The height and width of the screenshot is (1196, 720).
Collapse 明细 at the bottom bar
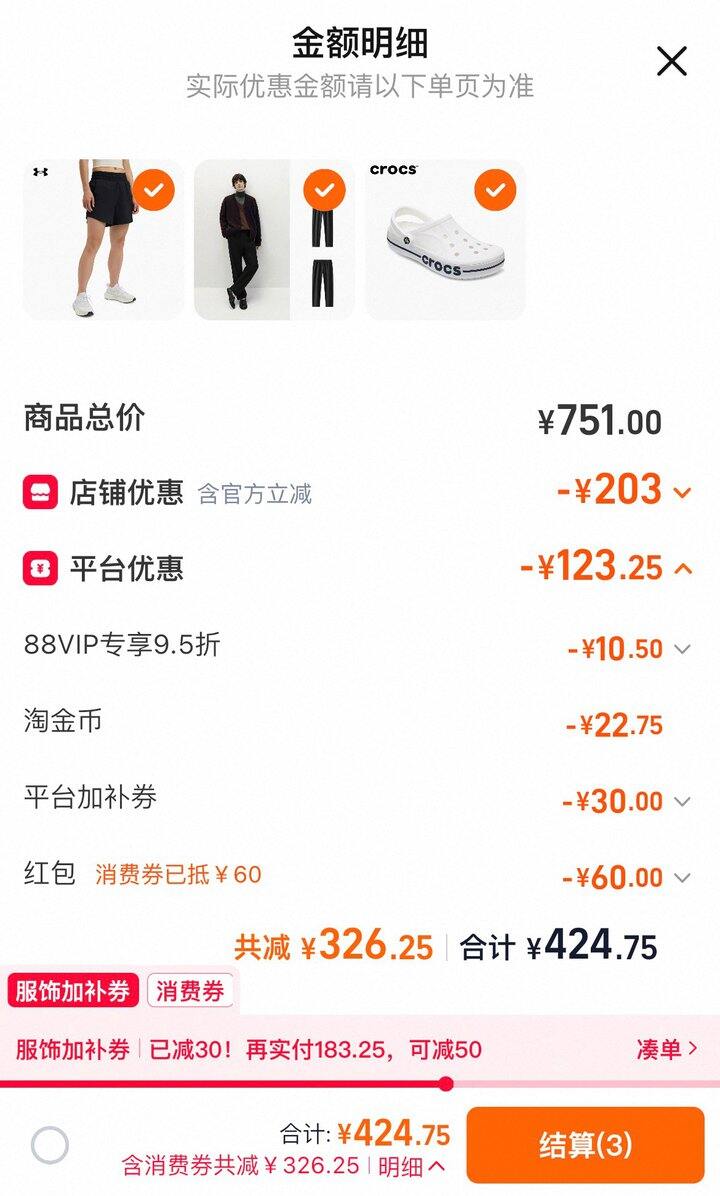(412, 1166)
